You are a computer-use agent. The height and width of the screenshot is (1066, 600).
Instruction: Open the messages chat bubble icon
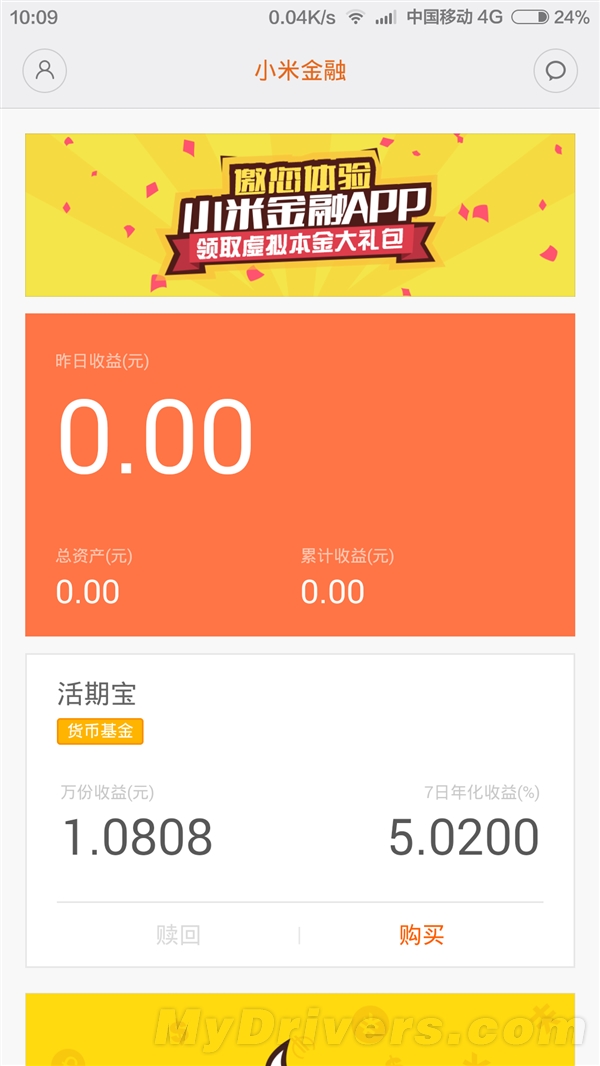[556, 71]
